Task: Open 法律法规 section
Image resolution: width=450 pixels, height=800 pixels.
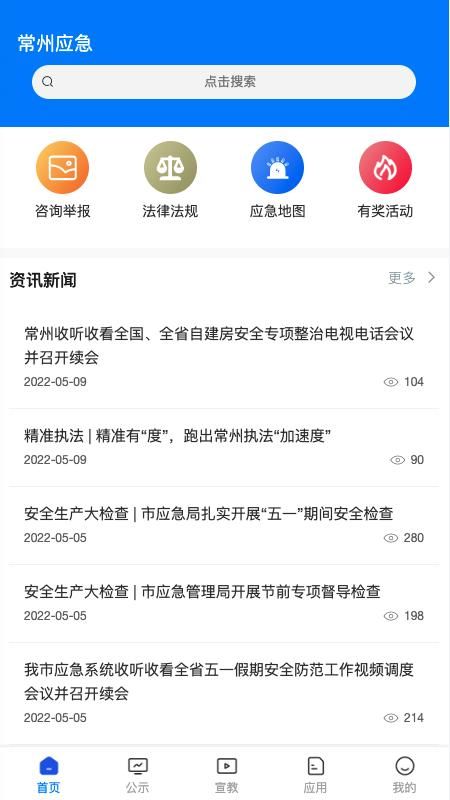Action: click(170, 180)
